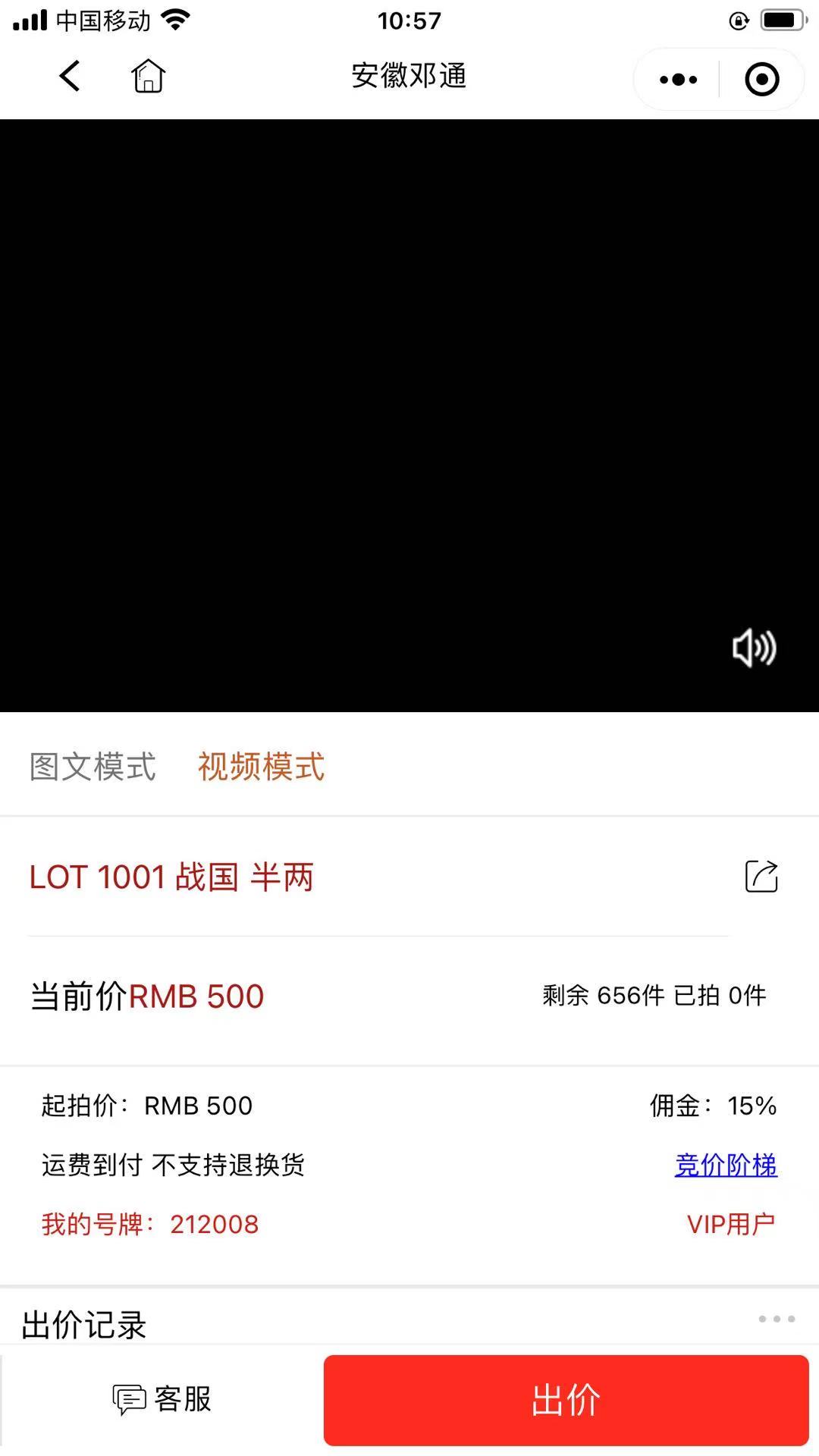Mute the live video sound
This screenshot has width=819, height=1456.
pyautogui.click(x=754, y=648)
